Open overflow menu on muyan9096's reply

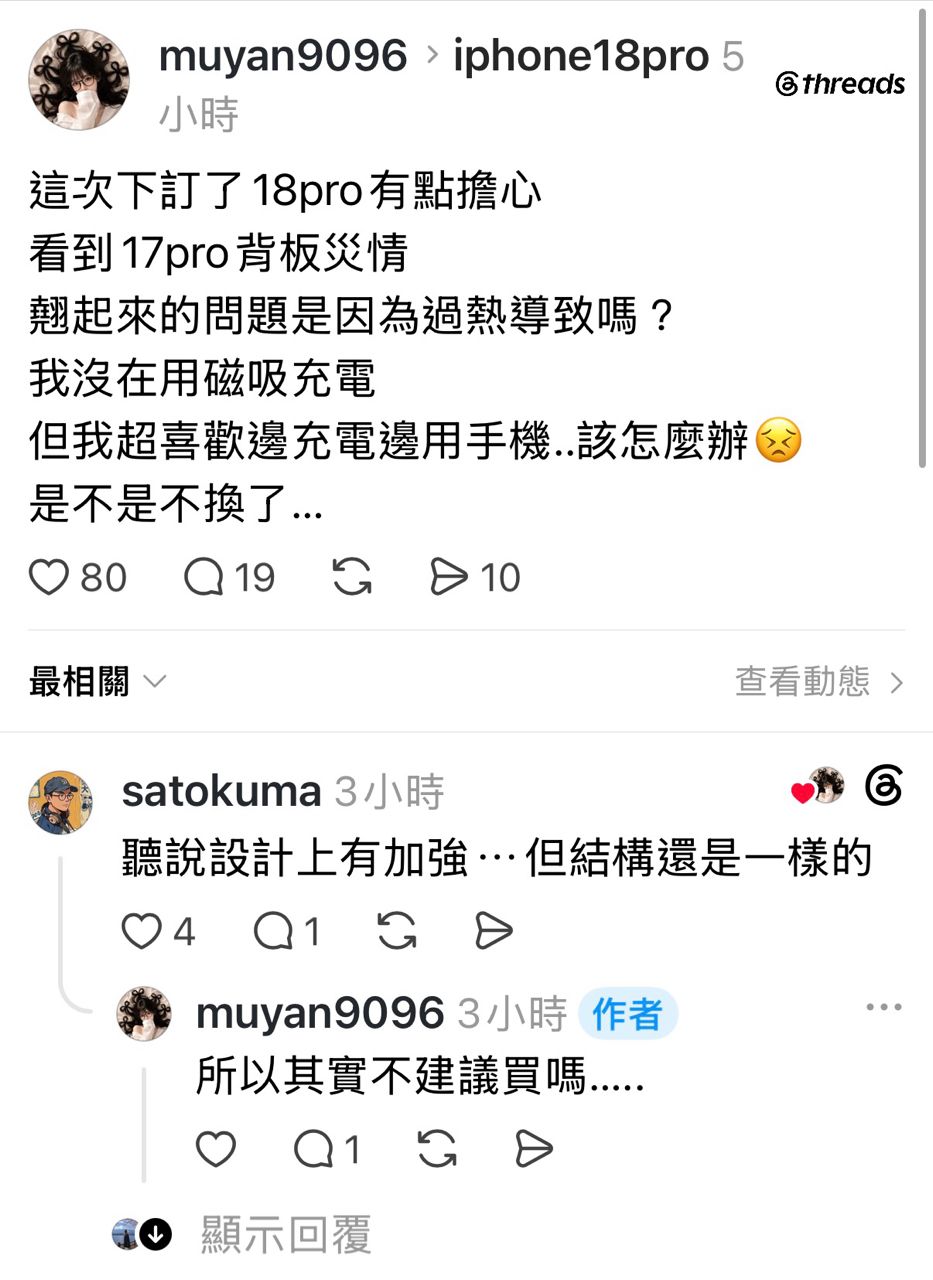884,1007
